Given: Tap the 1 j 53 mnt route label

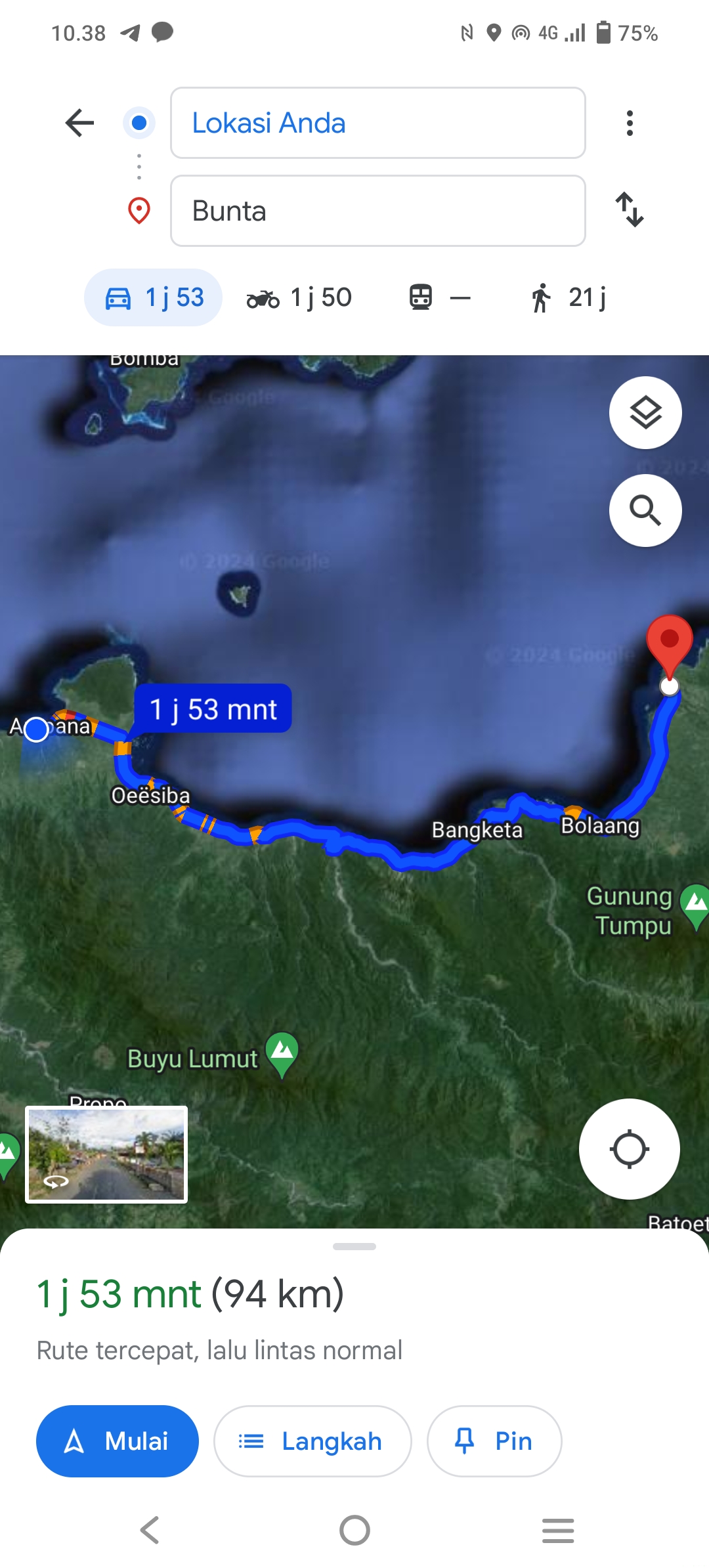Looking at the screenshot, I should (213, 709).
